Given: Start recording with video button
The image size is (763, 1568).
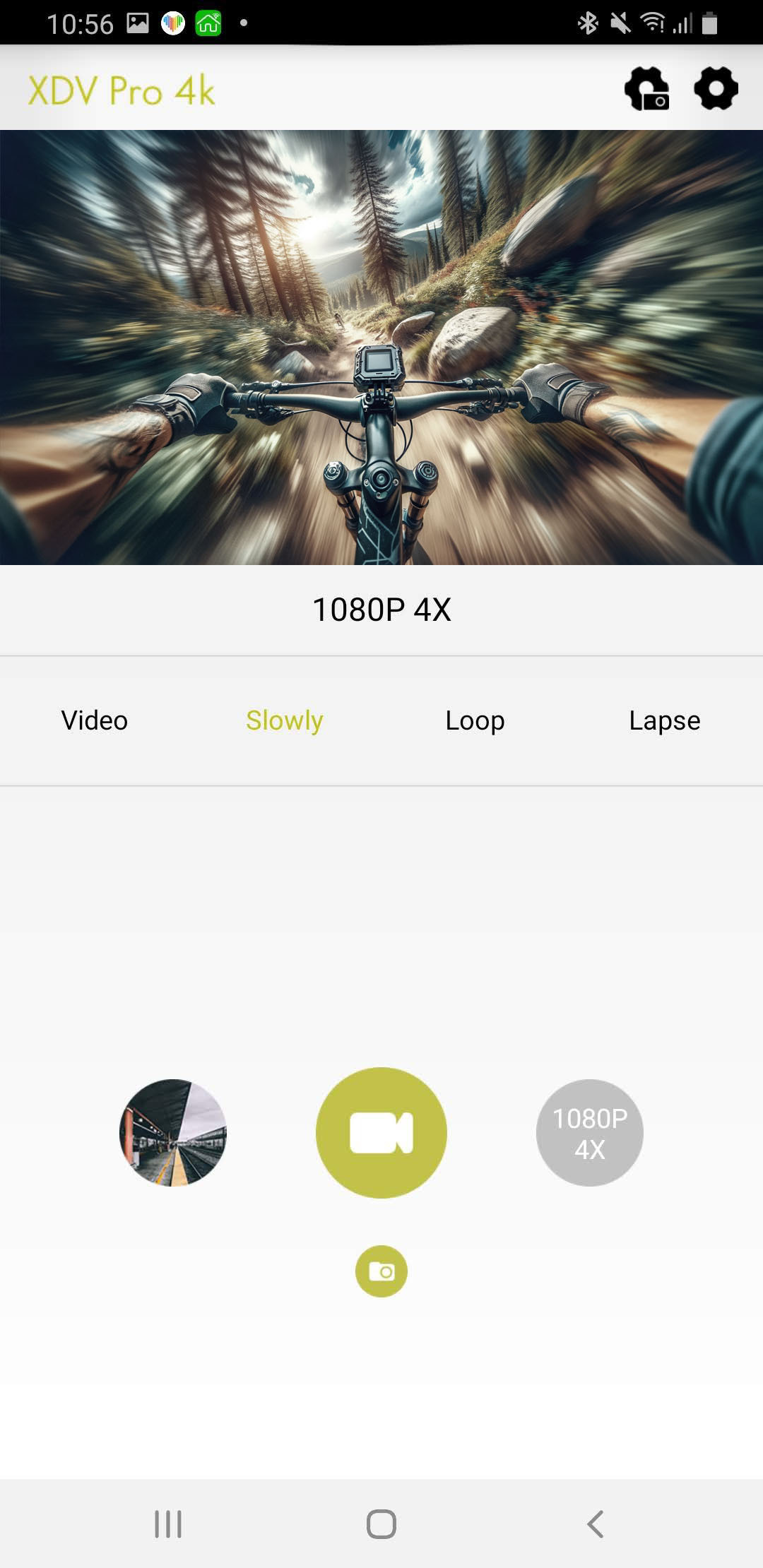Looking at the screenshot, I should coord(381,1132).
